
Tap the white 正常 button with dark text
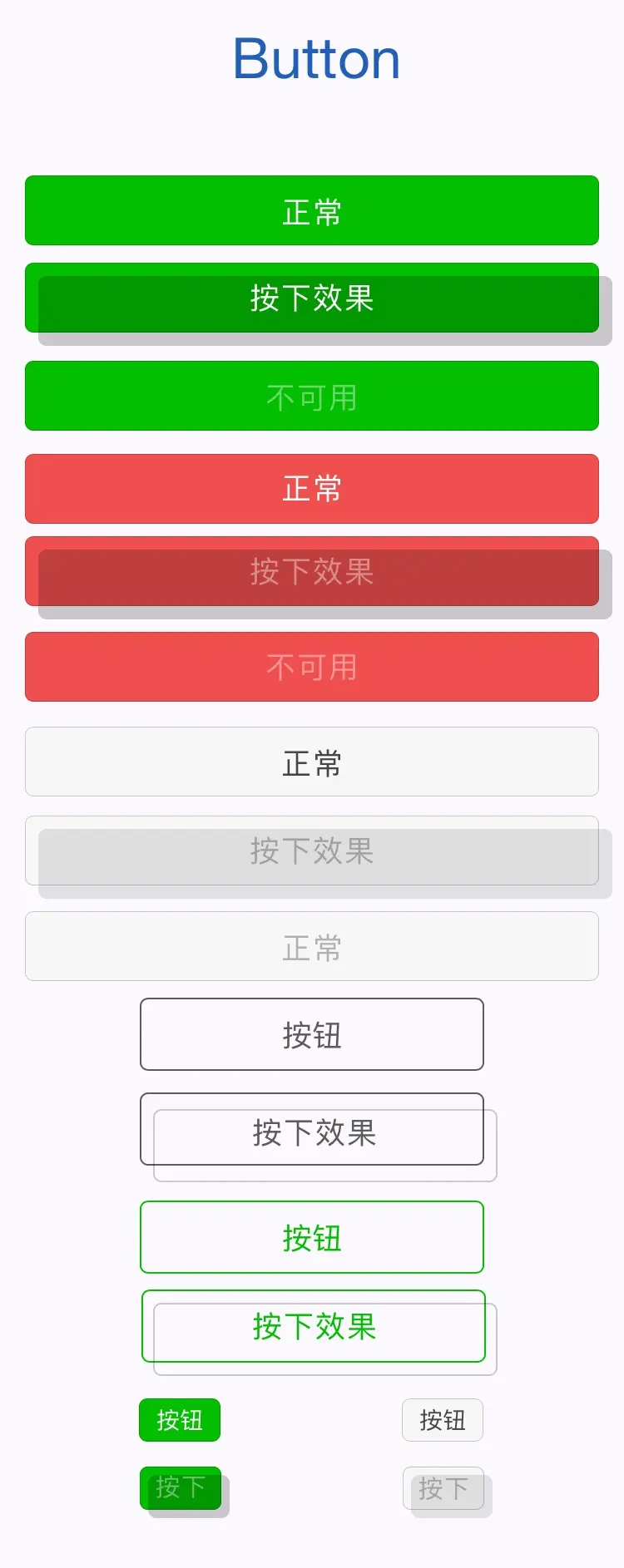pyautogui.click(x=312, y=762)
